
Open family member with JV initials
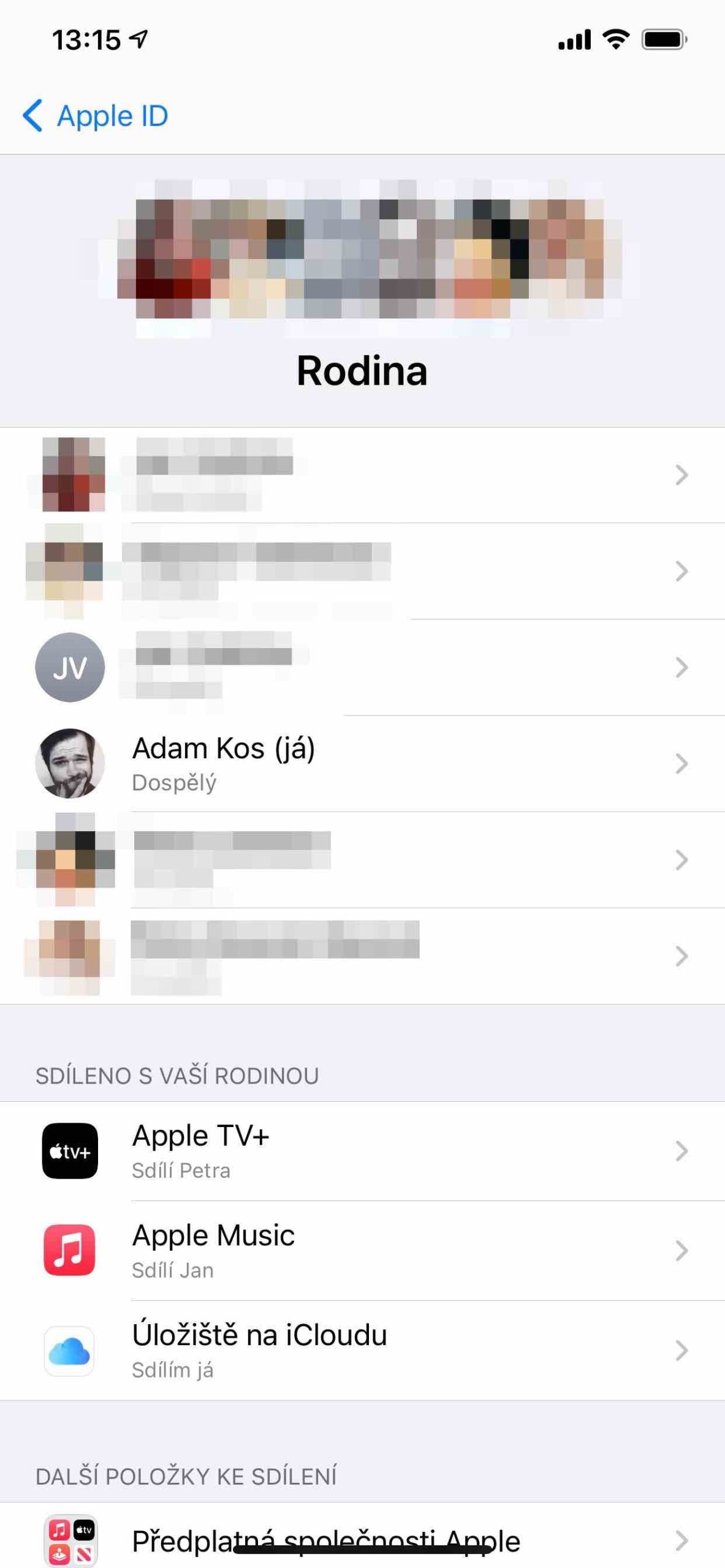(362, 667)
